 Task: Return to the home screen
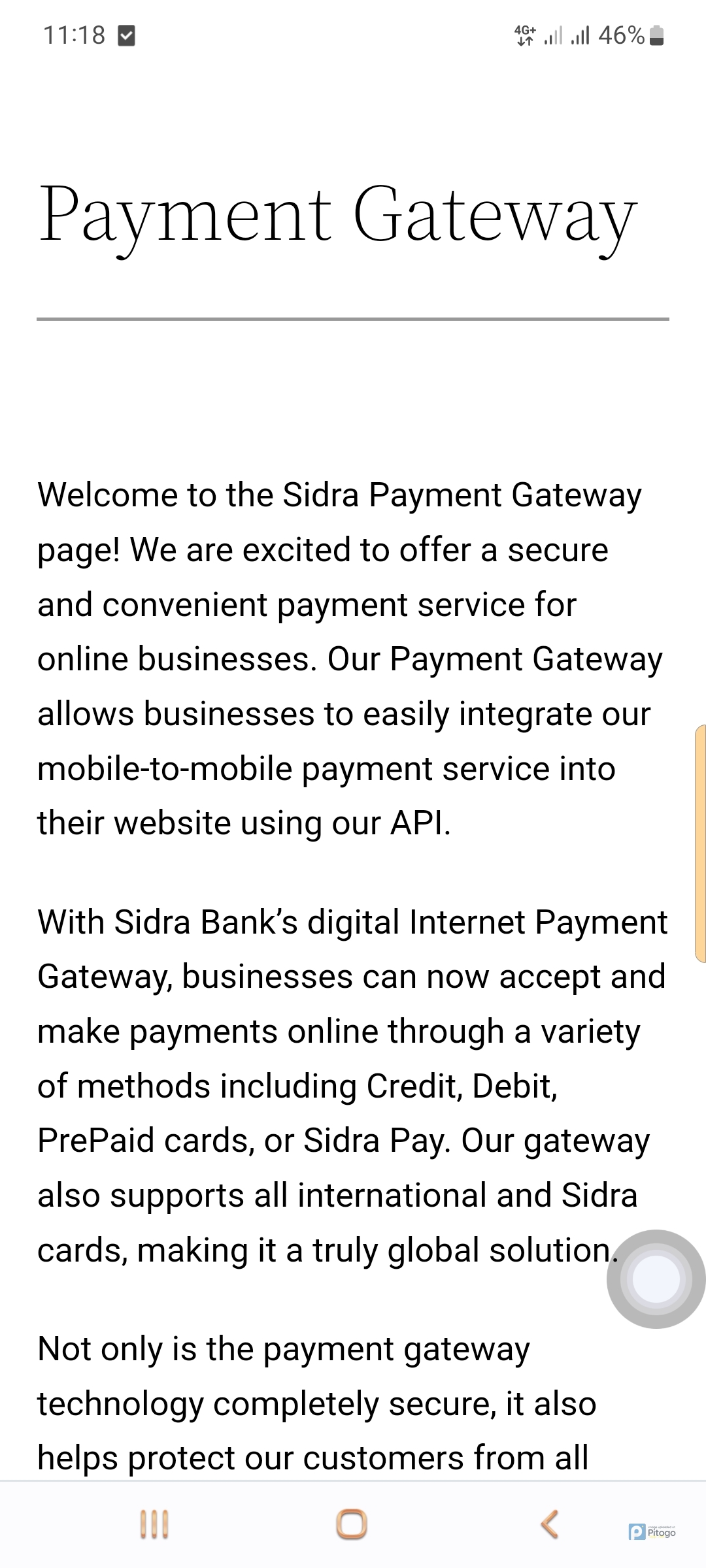click(x=352, y=1524)
